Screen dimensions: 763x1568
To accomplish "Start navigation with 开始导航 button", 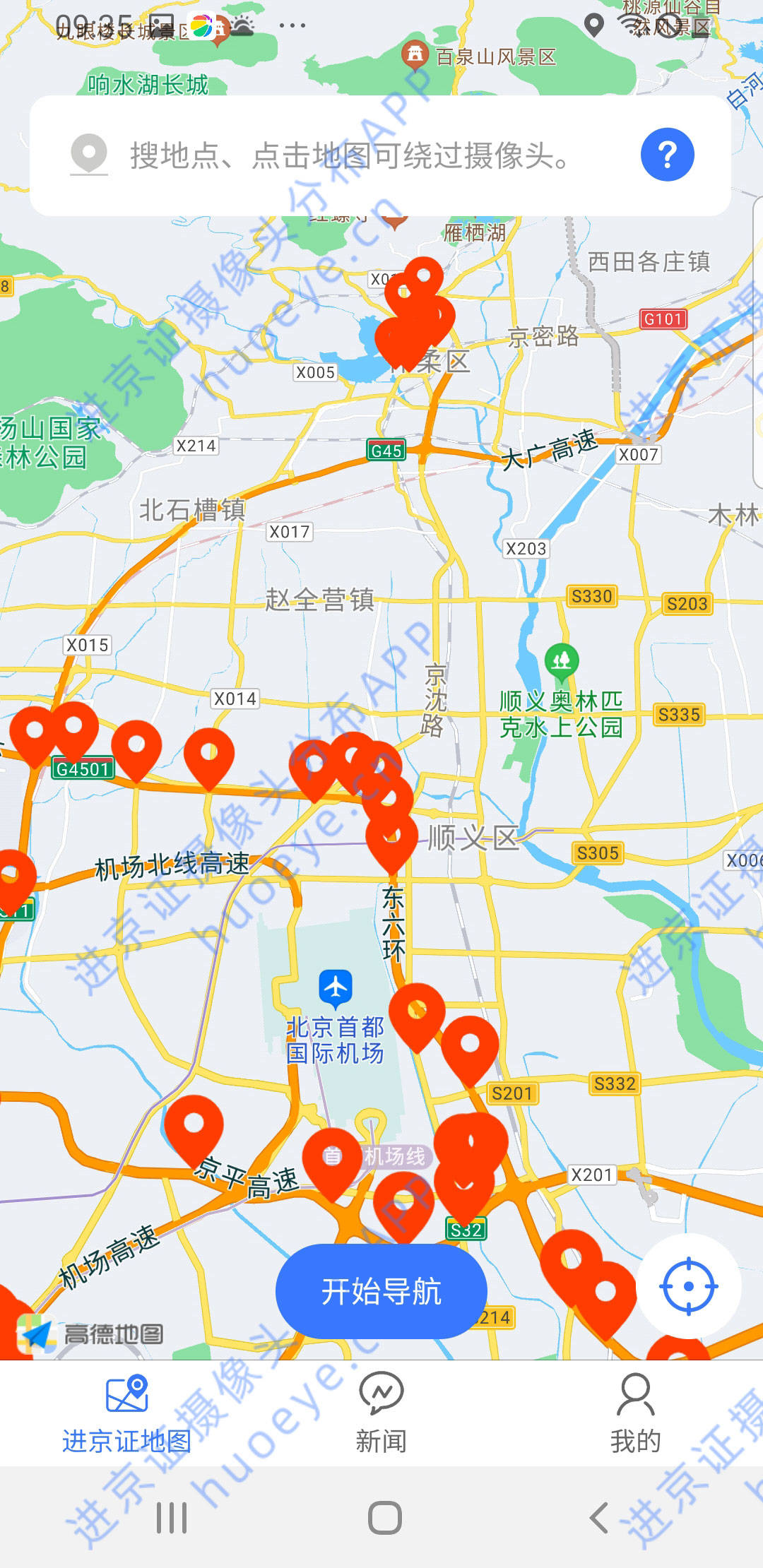I will [381, 1291].
